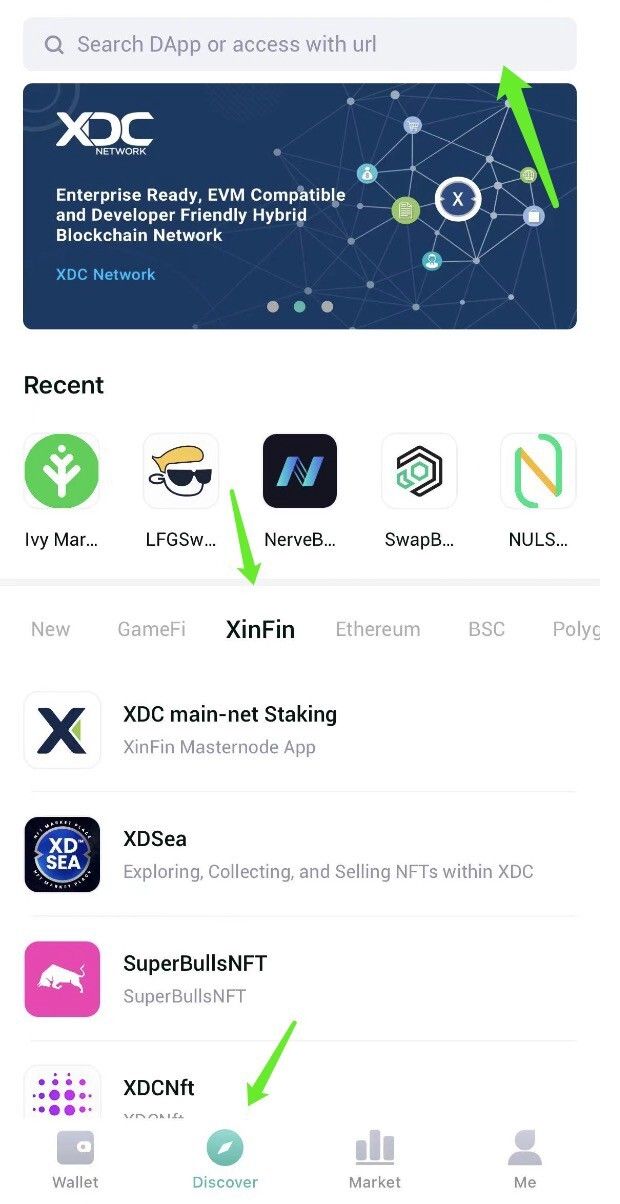This screenshot has width=620, height=1204.
Task: Open the Me profile tab
Action: click(525, 1161)
